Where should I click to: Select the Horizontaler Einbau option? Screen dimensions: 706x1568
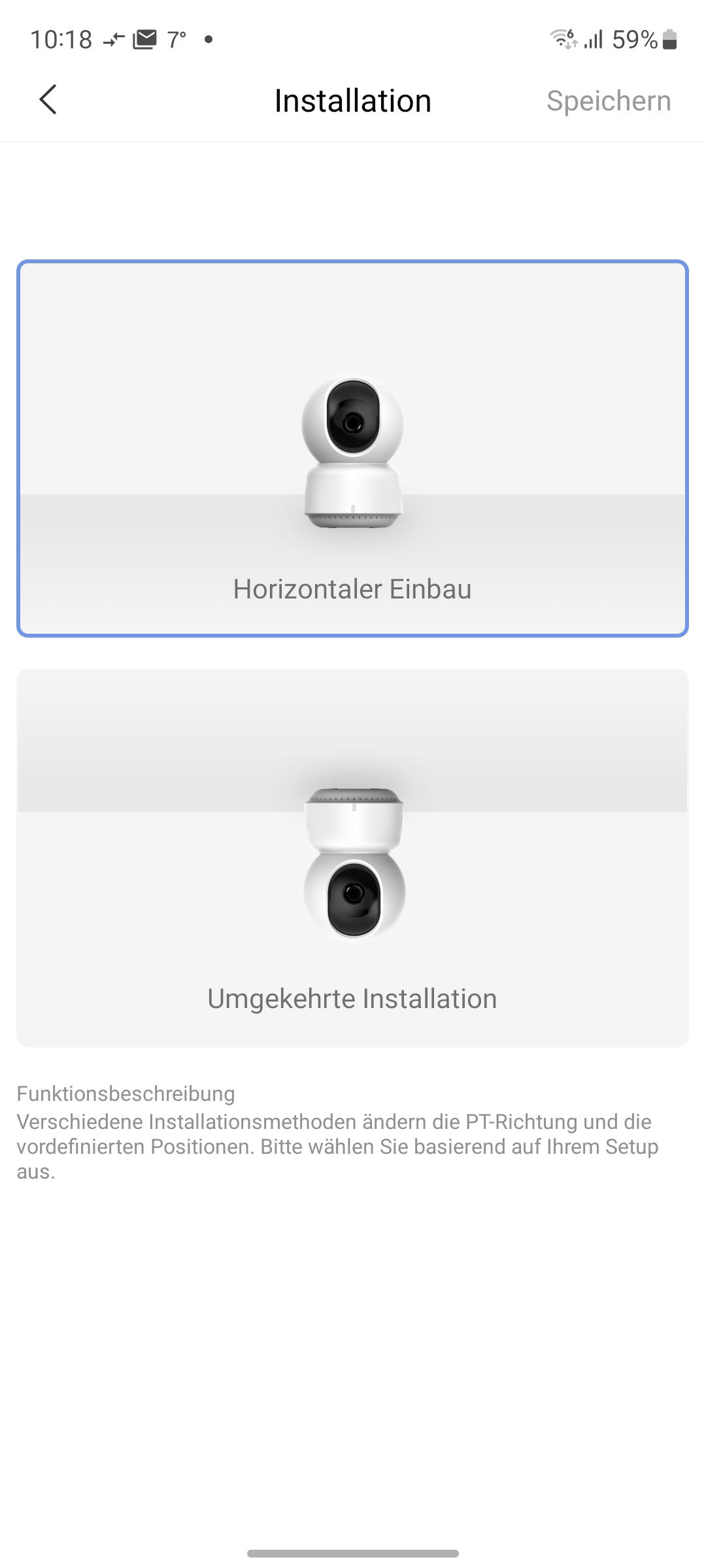click(x=352, y=449)
